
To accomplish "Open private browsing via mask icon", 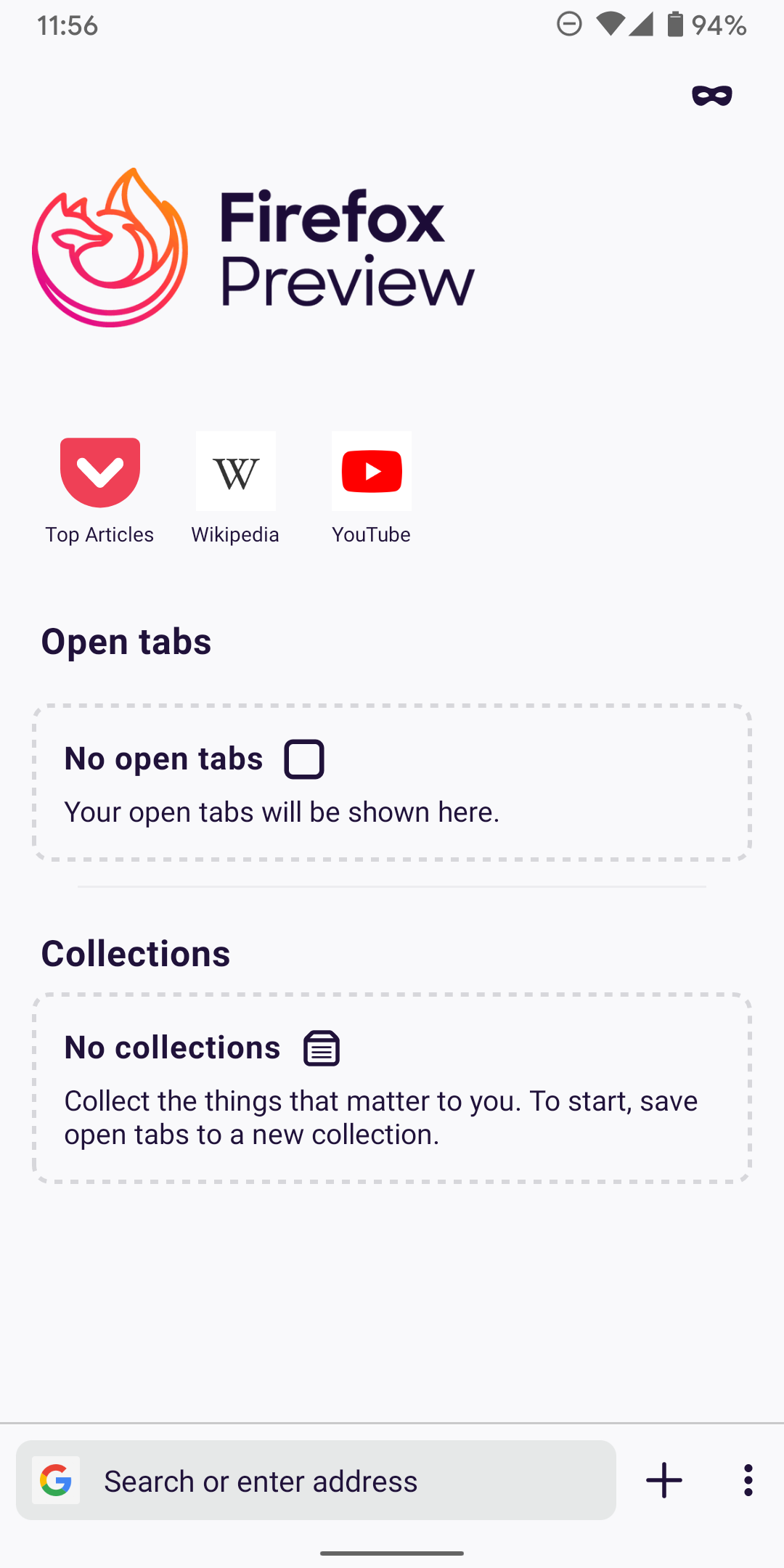I will (x=711, y=95).
